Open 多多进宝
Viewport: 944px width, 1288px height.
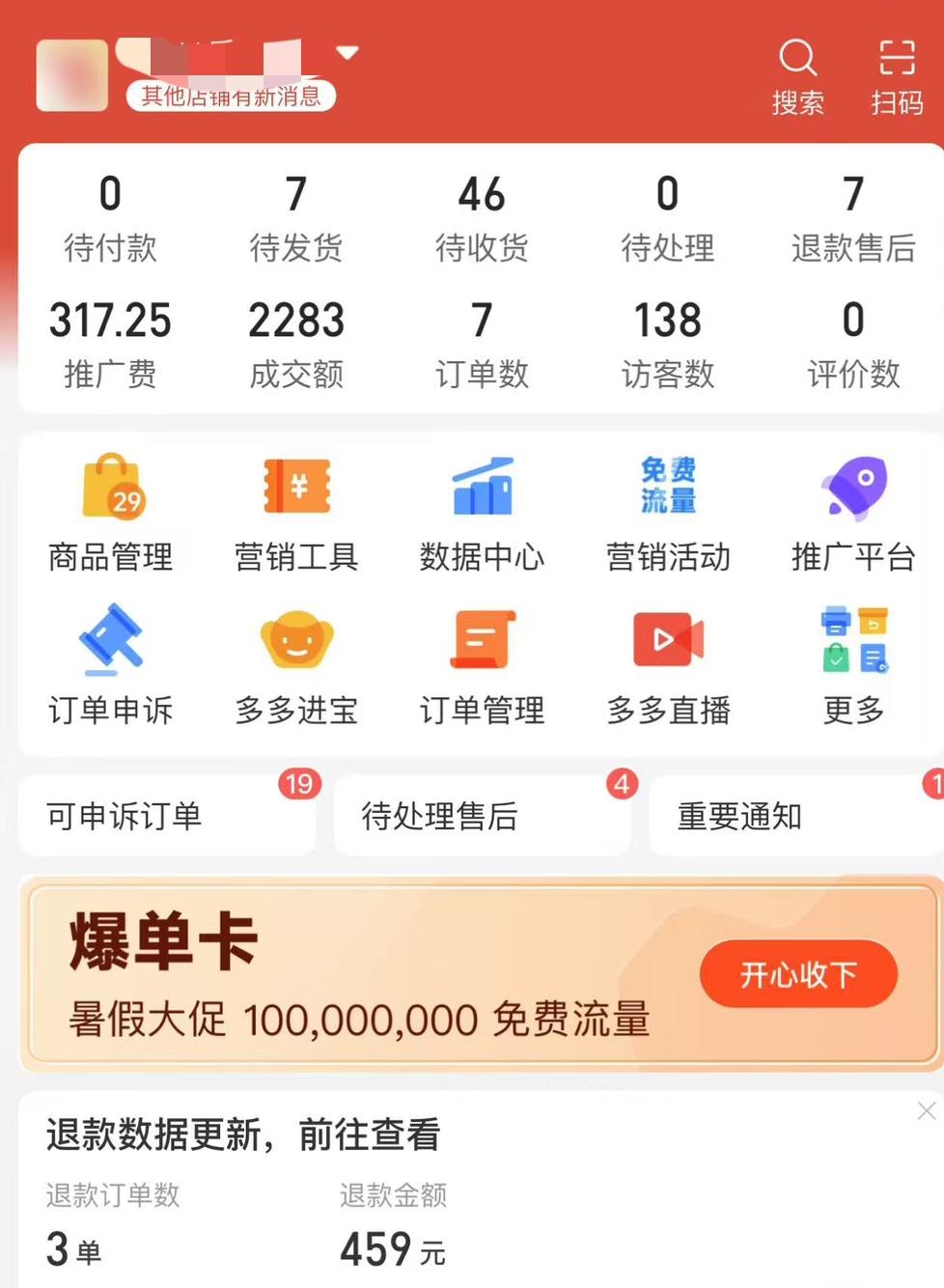[296, 666]
